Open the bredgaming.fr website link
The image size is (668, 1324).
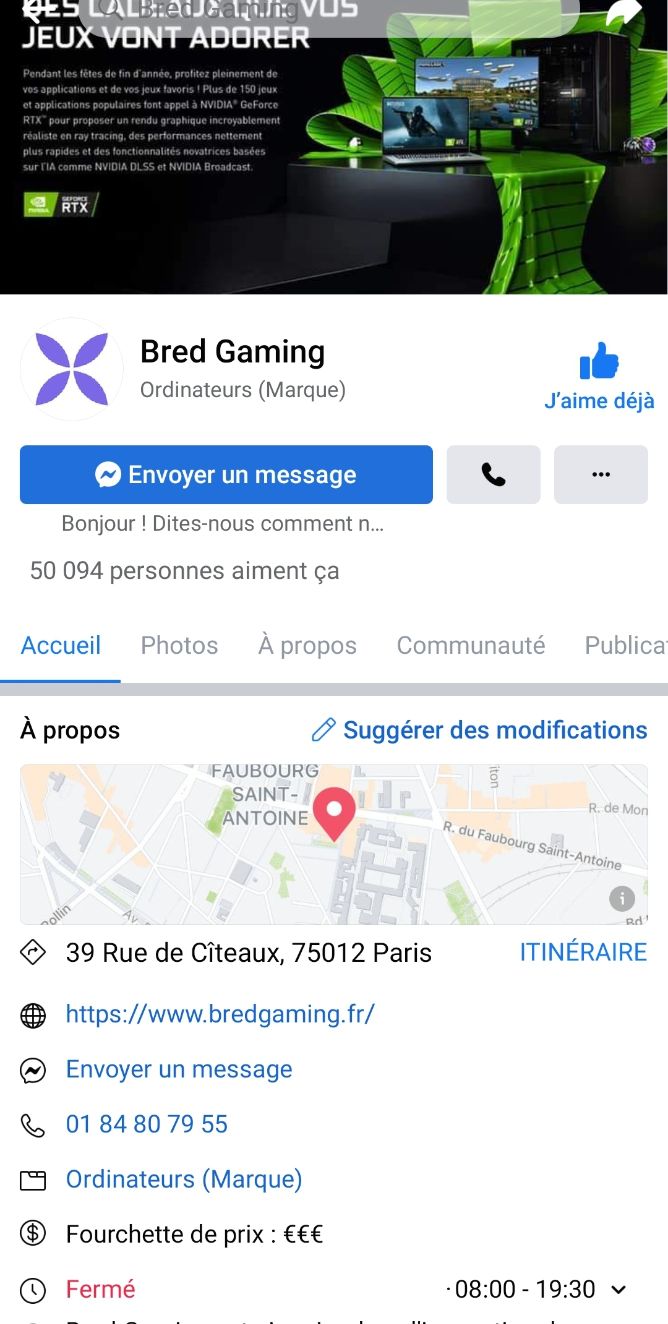[220, 1014]
